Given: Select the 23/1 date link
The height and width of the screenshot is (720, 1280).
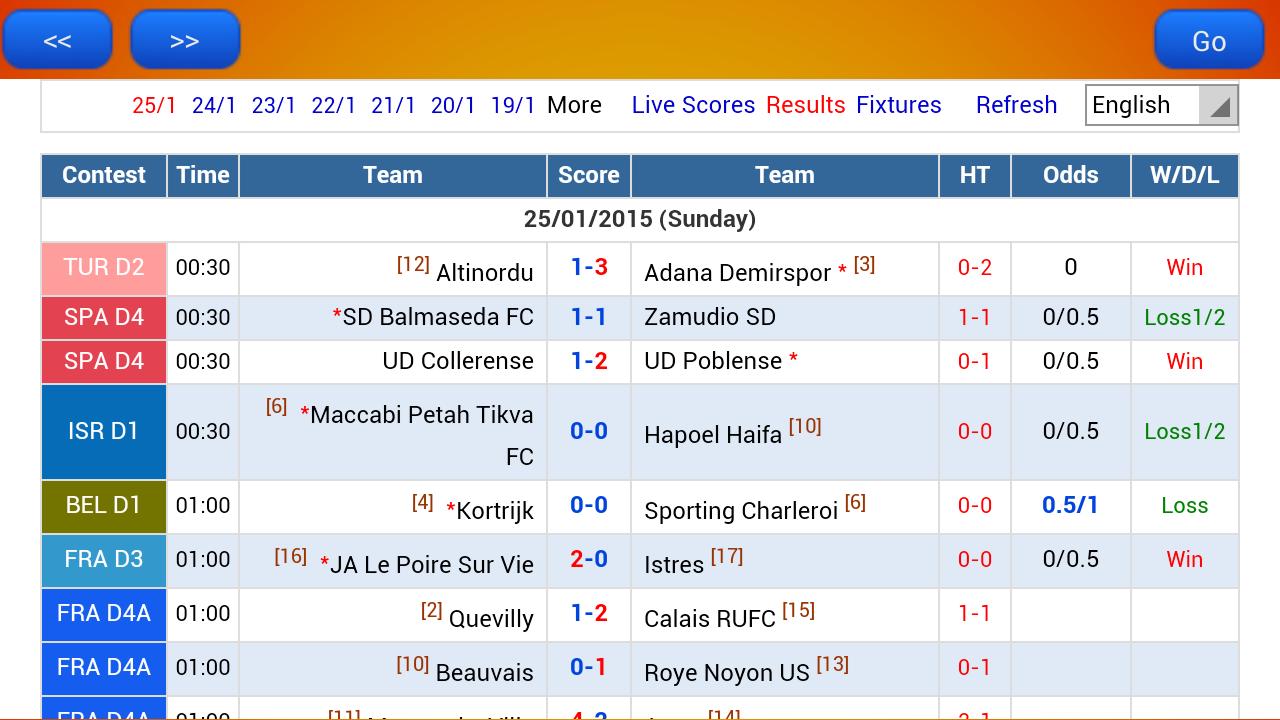Looking at the screenshot, I should 274,105.
